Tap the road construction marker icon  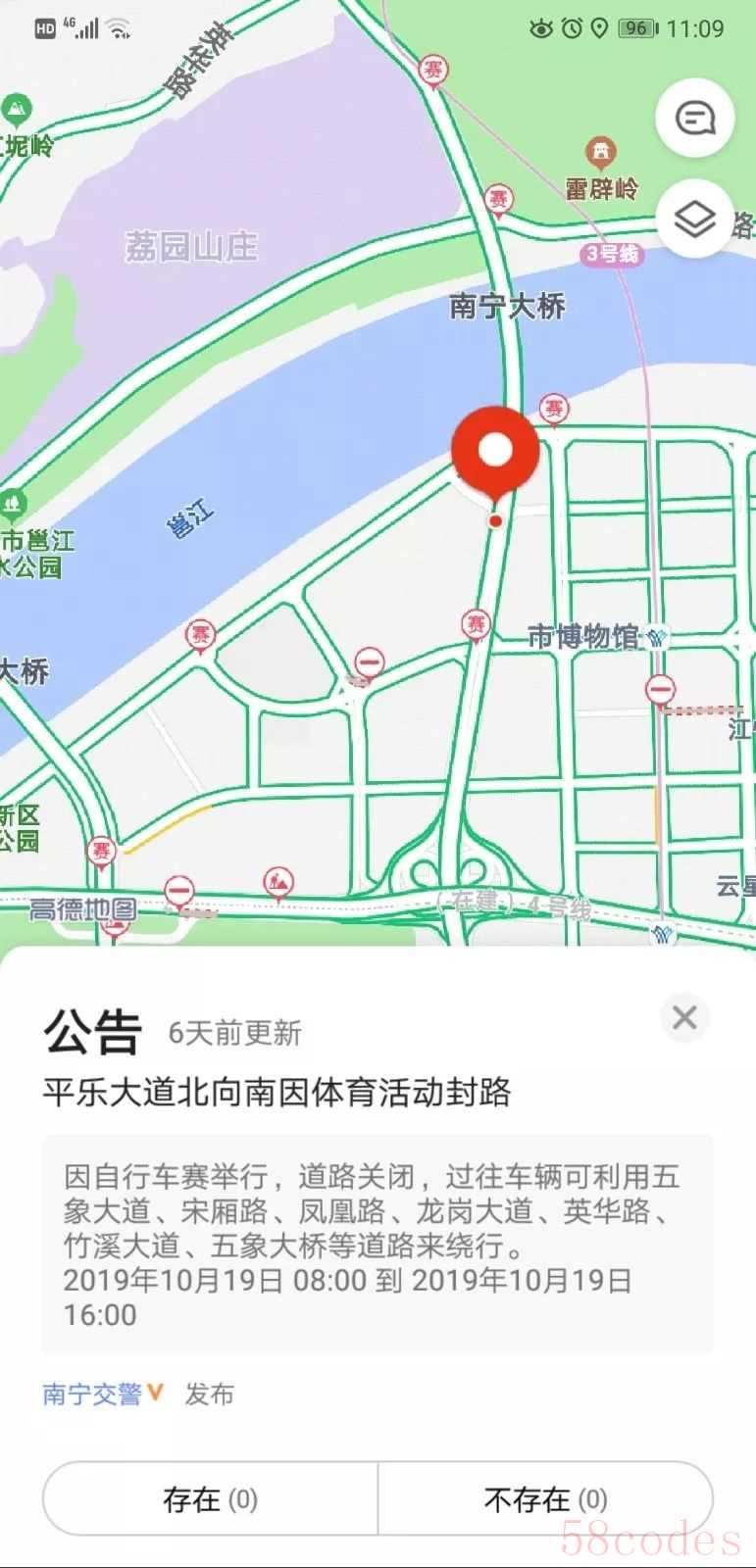point(279,882)
